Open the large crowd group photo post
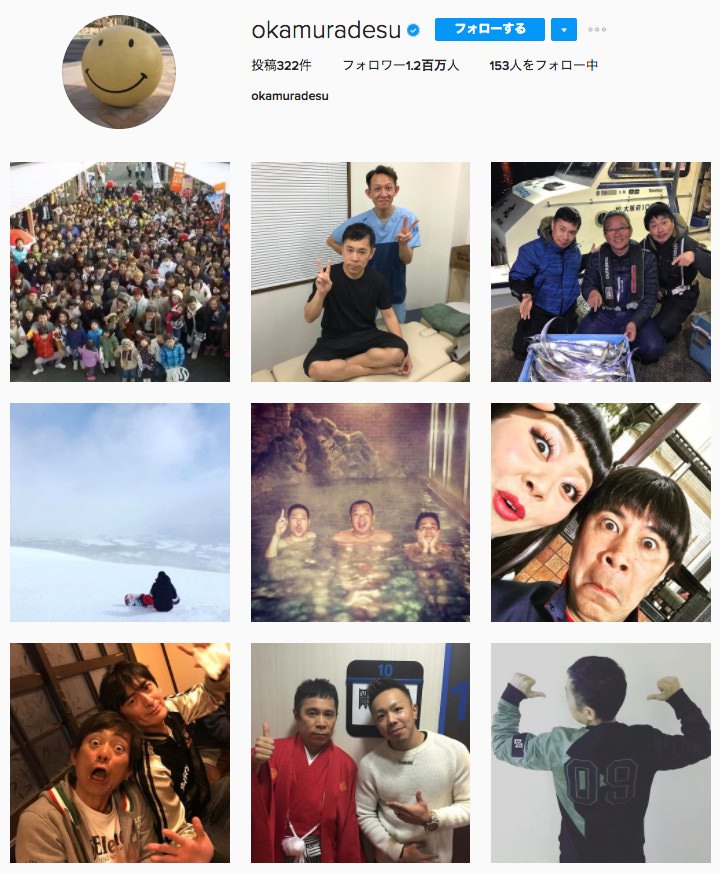Screen dimensions: 720x874 [120, 272]
